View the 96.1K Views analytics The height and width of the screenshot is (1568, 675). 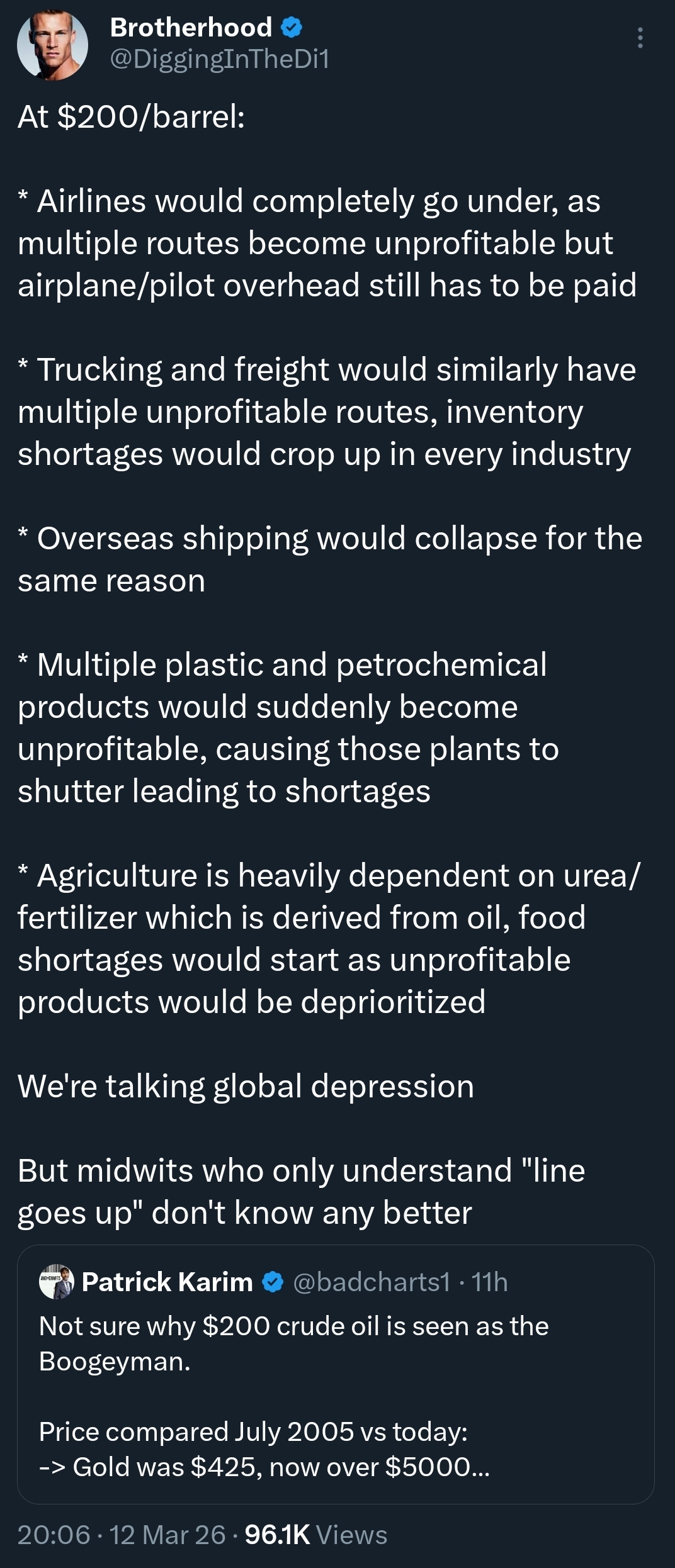coord(315,1535)
